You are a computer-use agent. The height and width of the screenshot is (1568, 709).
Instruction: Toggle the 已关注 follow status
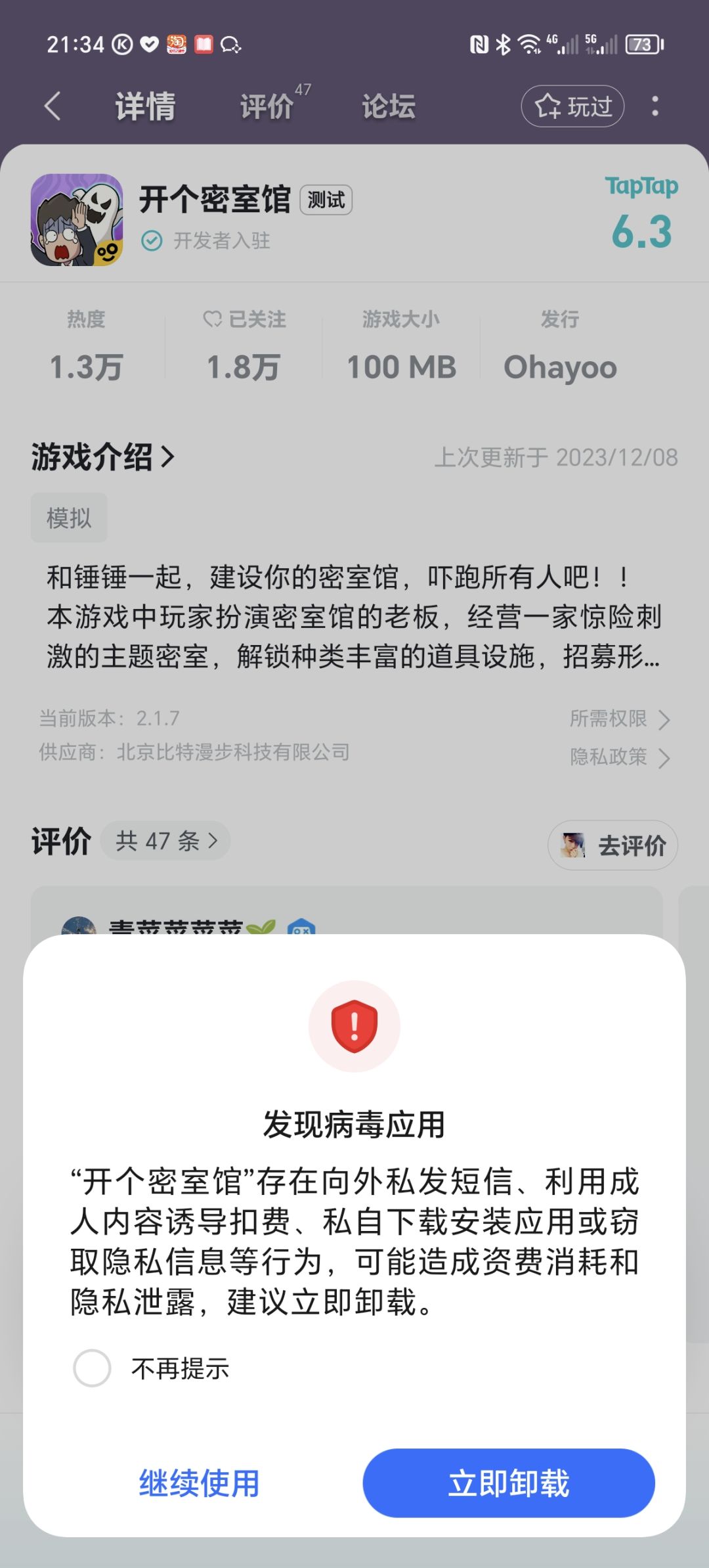244,319
